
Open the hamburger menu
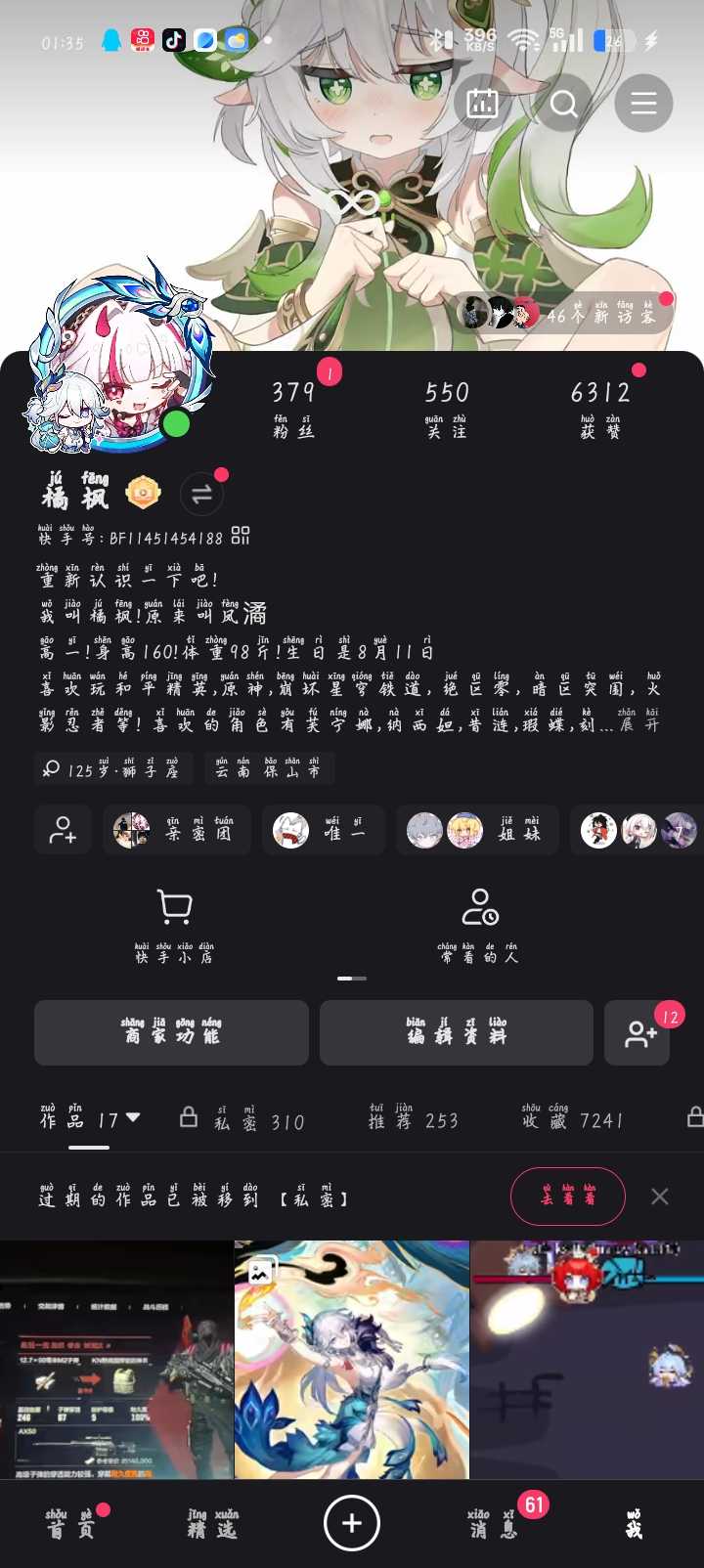643,103
